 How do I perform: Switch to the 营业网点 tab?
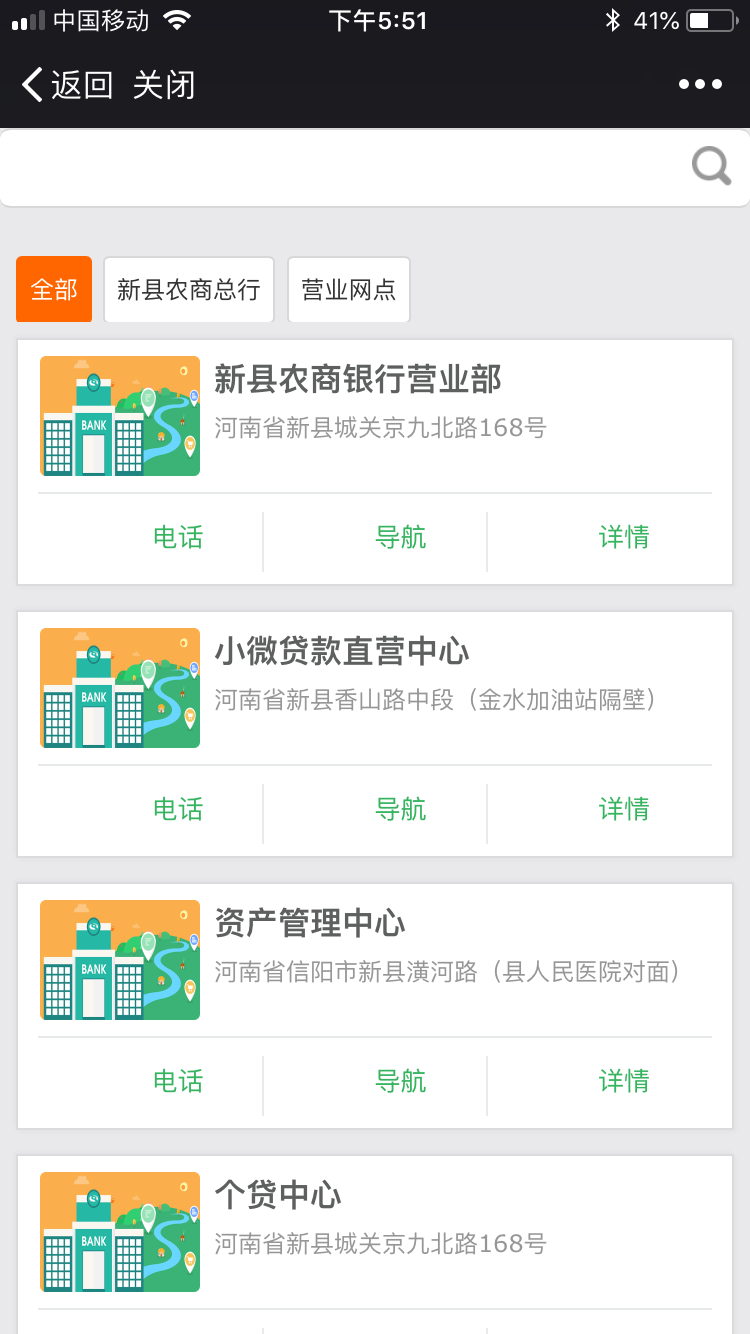349,290
